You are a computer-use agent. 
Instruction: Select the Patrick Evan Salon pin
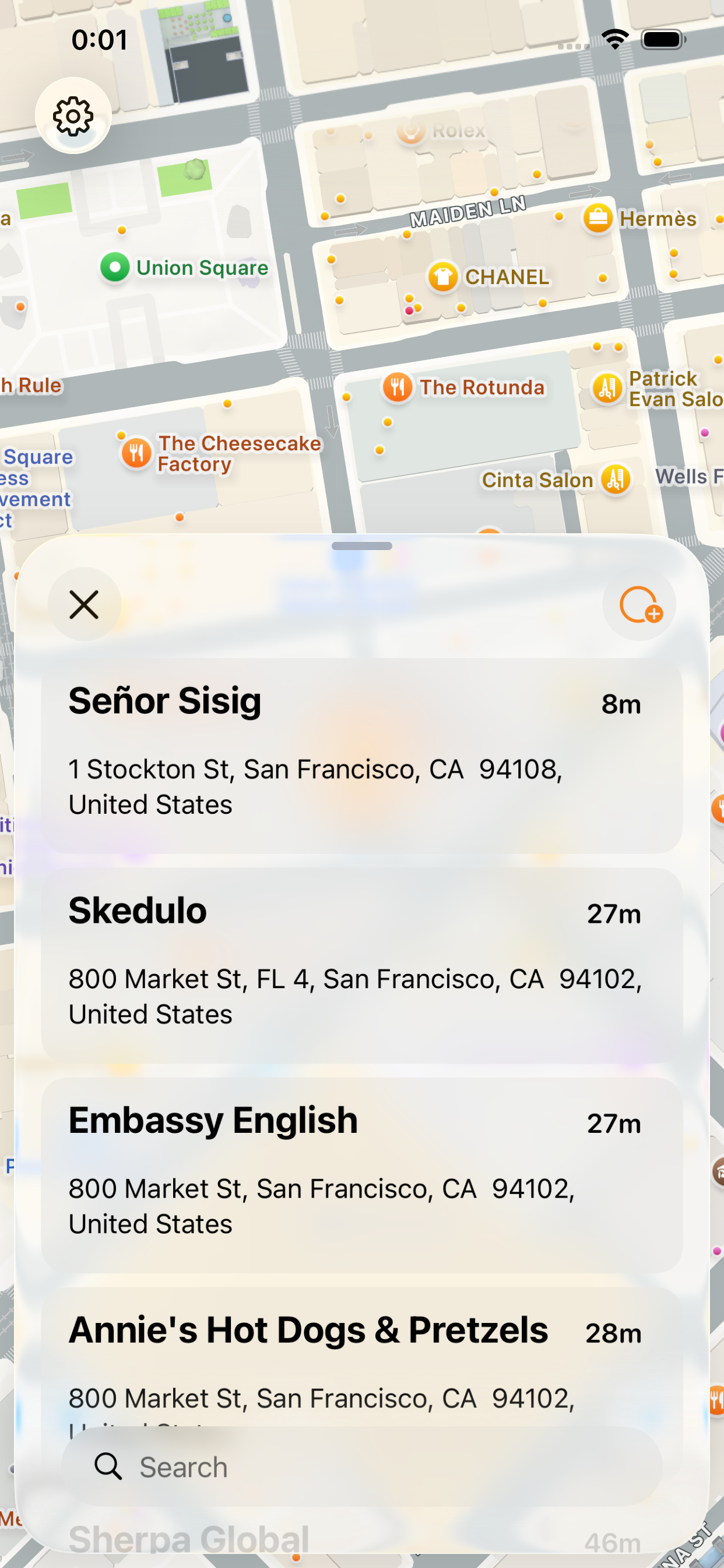[607, 388]
